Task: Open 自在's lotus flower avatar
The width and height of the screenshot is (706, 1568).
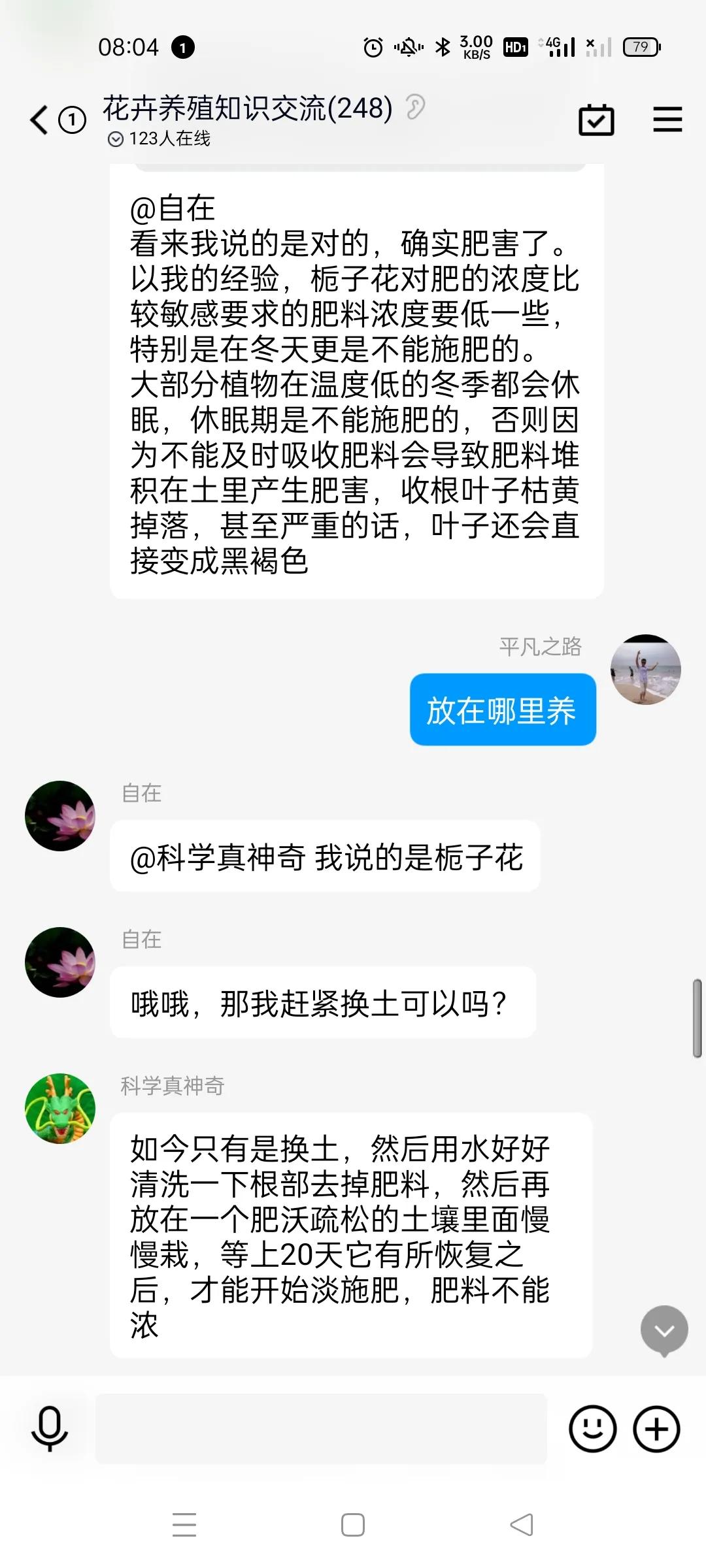Action: click(59, 817)
